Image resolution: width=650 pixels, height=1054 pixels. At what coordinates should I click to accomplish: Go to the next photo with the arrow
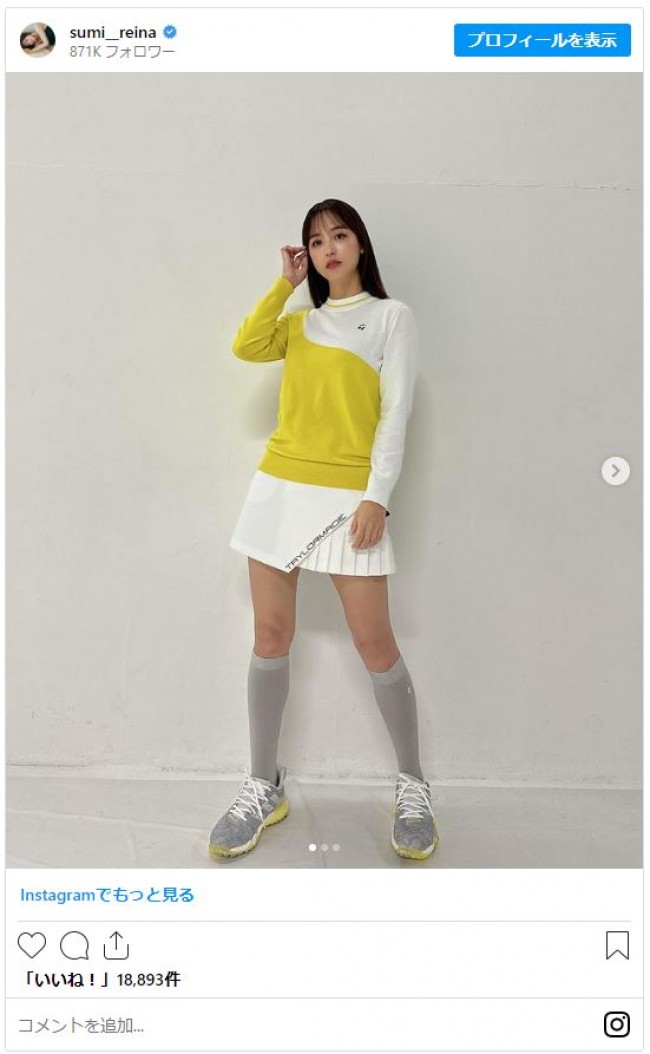coord(615,470)
